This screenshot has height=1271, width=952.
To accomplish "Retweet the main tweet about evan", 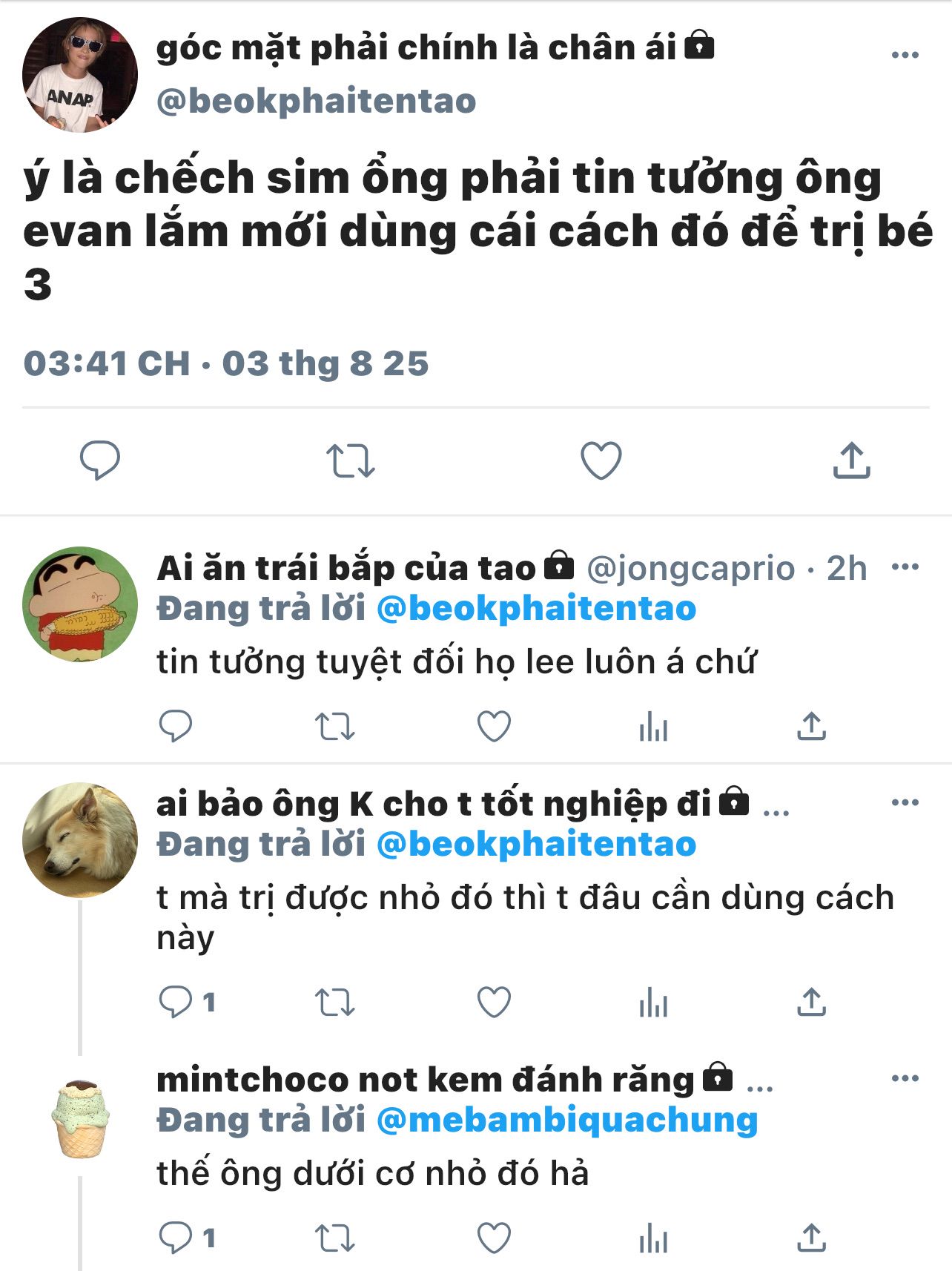I will tap(351, 460).
